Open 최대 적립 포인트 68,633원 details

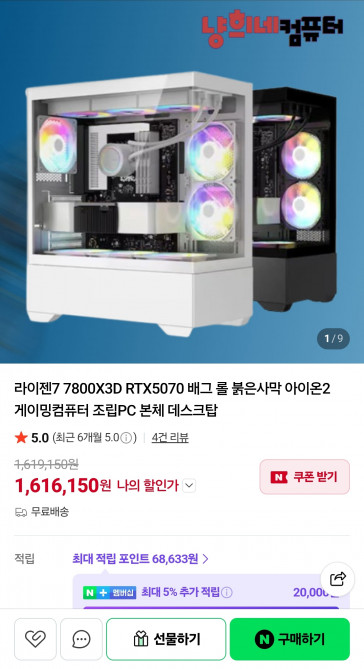[x=140, y=559]
